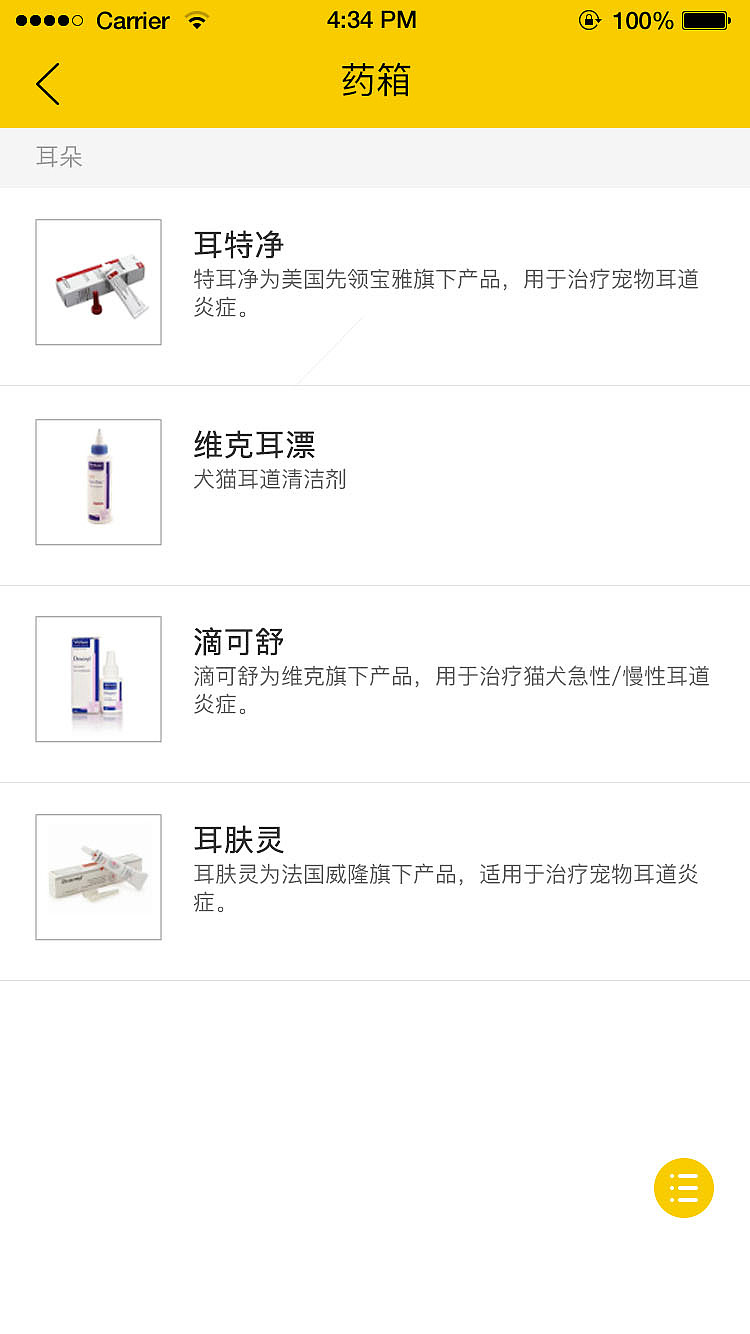Tap the back arrow to leave 药箱

(x=47, y=83)
